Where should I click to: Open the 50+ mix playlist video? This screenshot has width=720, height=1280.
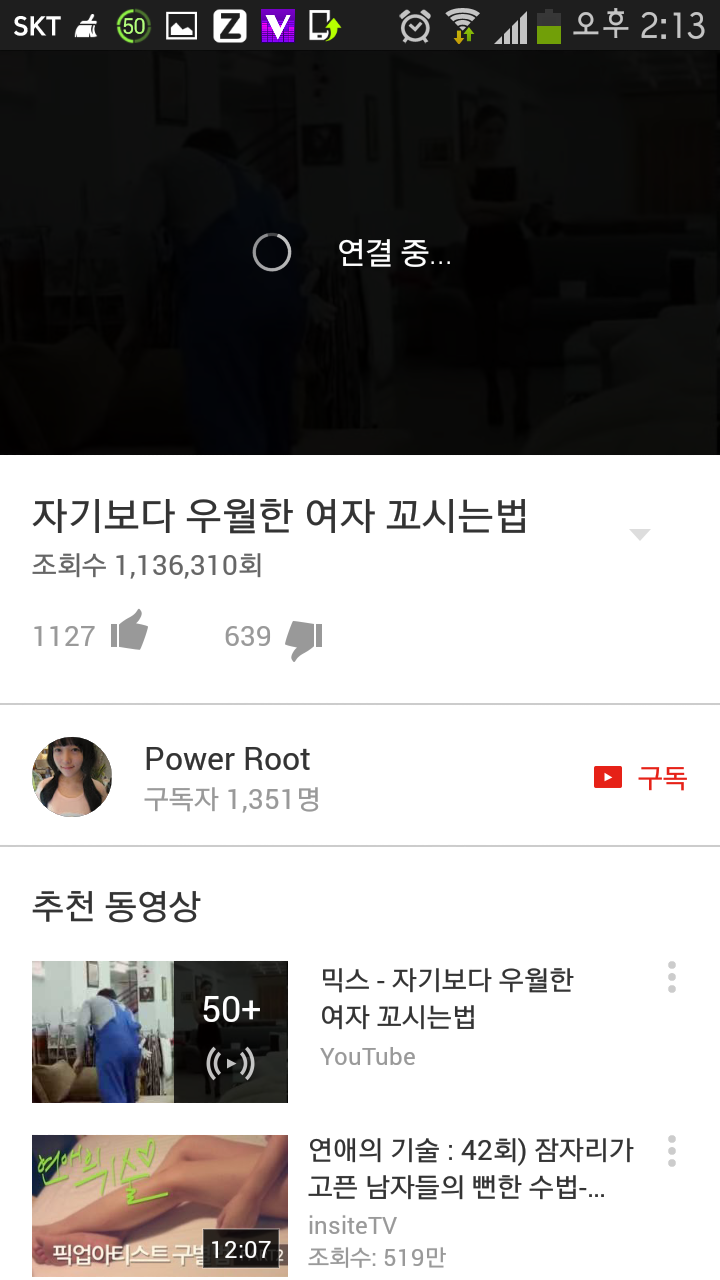click(160, 1032)
